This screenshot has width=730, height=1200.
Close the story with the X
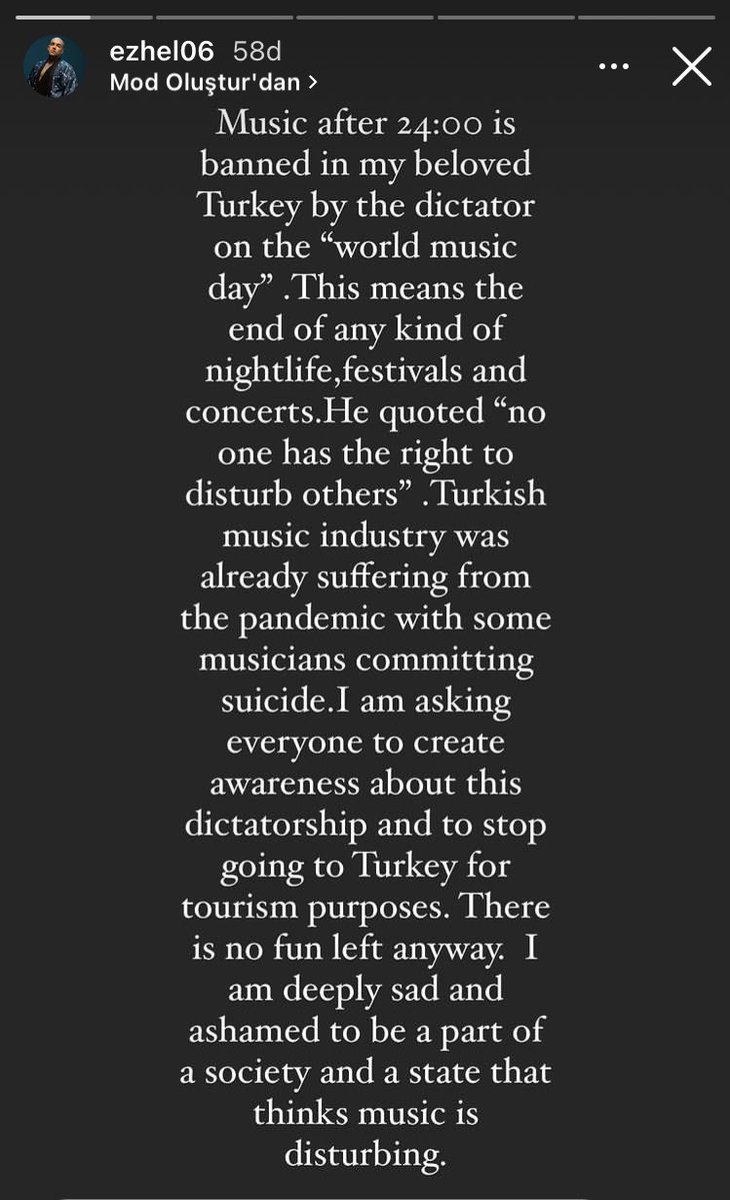pos(692,67)
